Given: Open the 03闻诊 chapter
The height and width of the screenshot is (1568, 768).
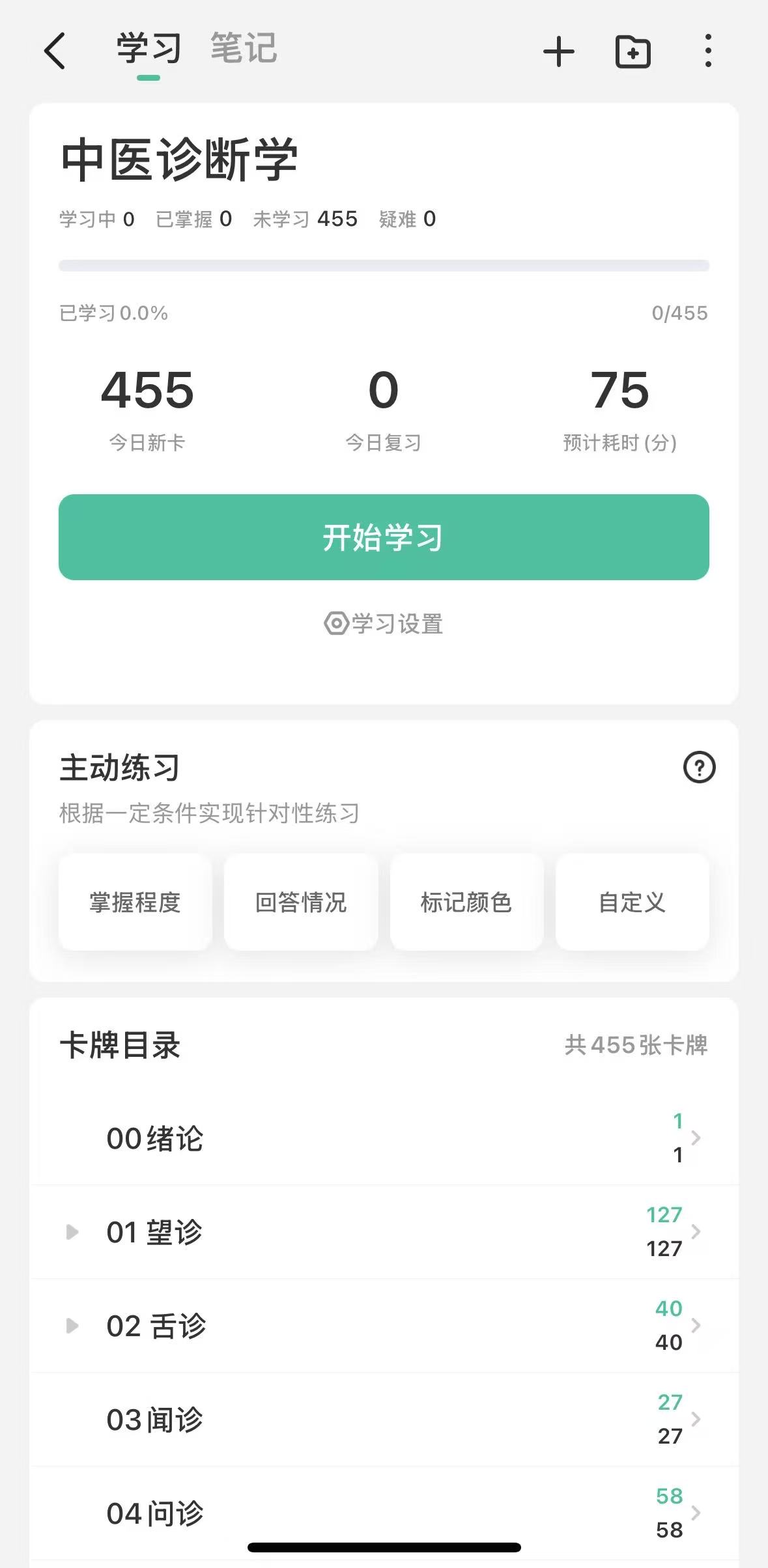Looking at the screenshot, I should click(384, 1420).
